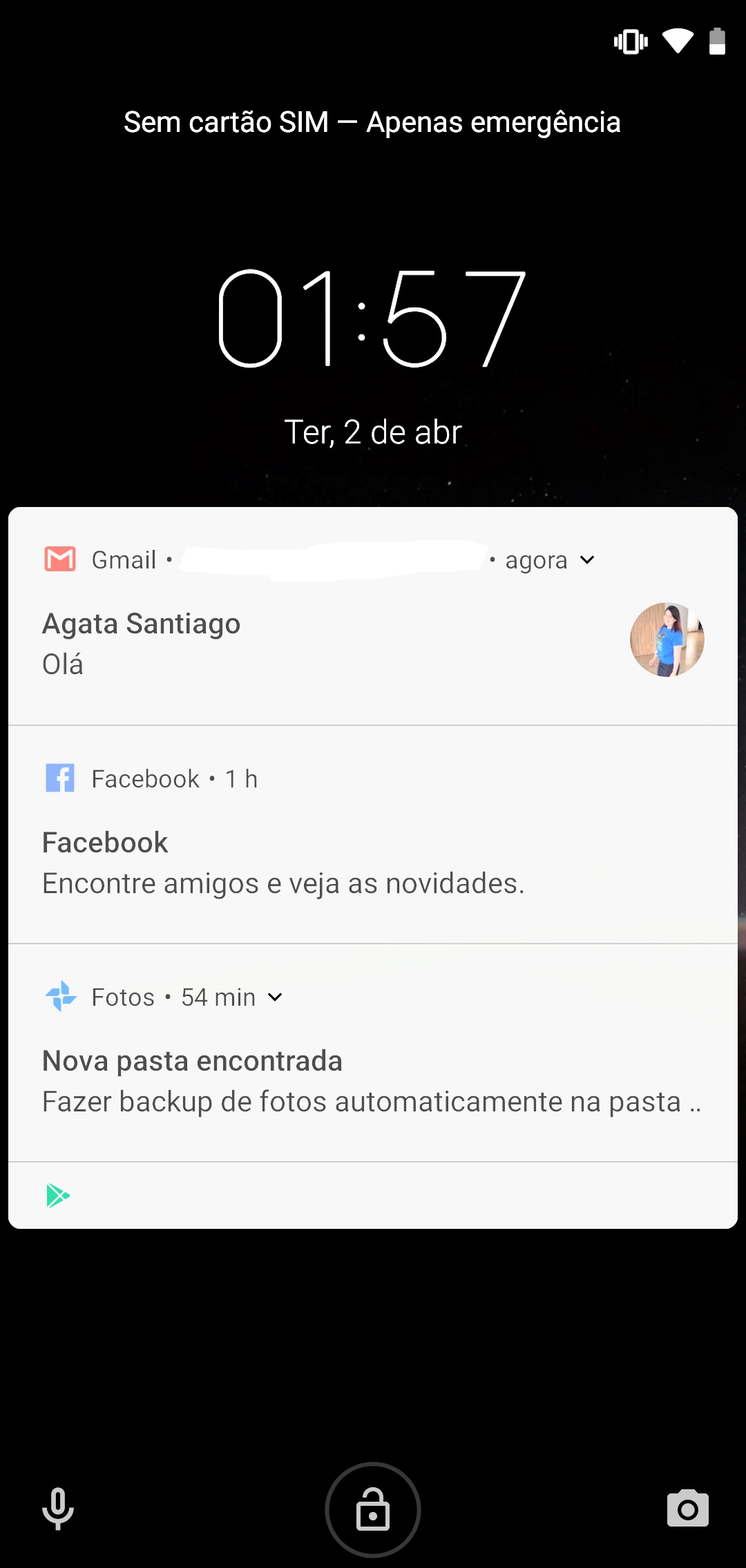Viewport: 746px width, 1568px height.
Task: Tap the lock icon to unlock
Action: [373, 1509]
